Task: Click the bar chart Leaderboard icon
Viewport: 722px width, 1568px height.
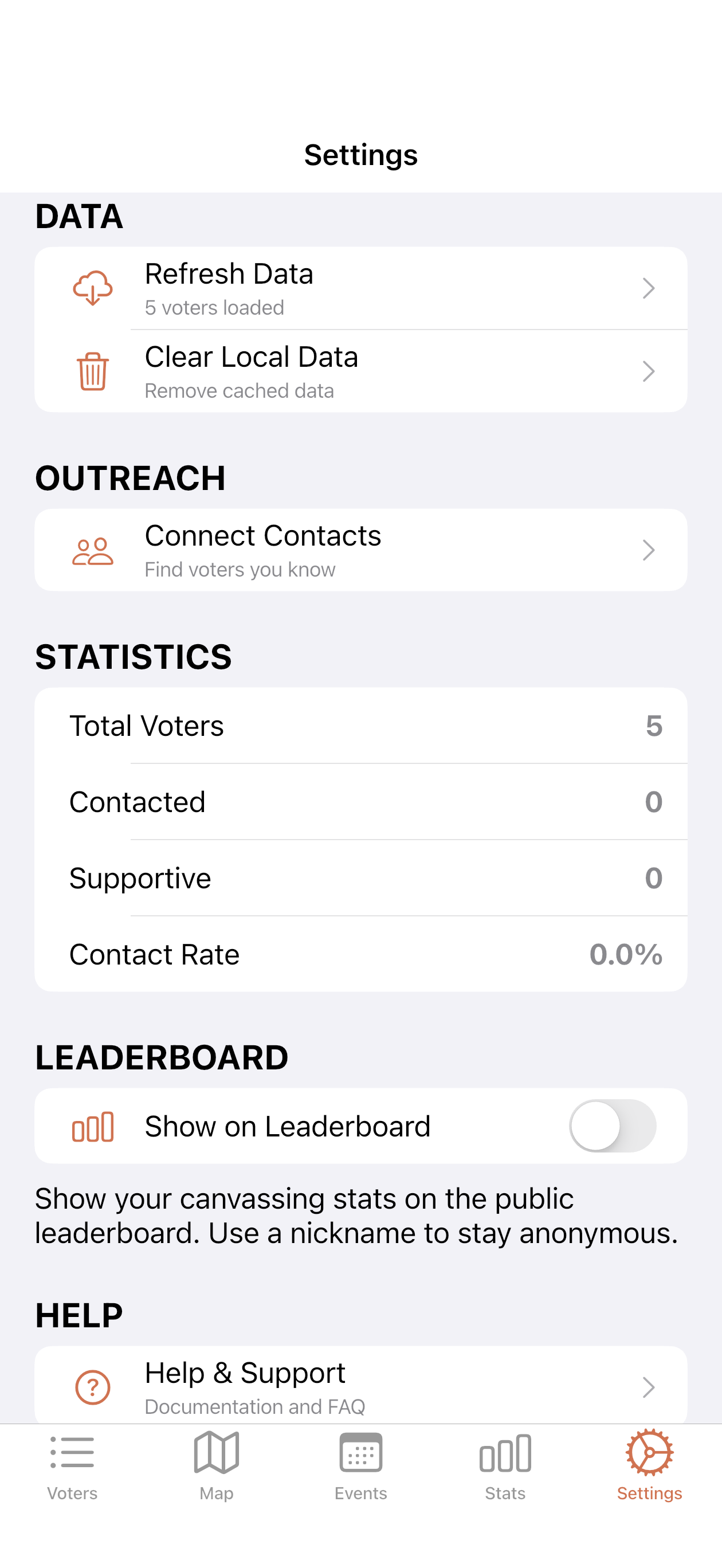Action: pos(91,1126)
